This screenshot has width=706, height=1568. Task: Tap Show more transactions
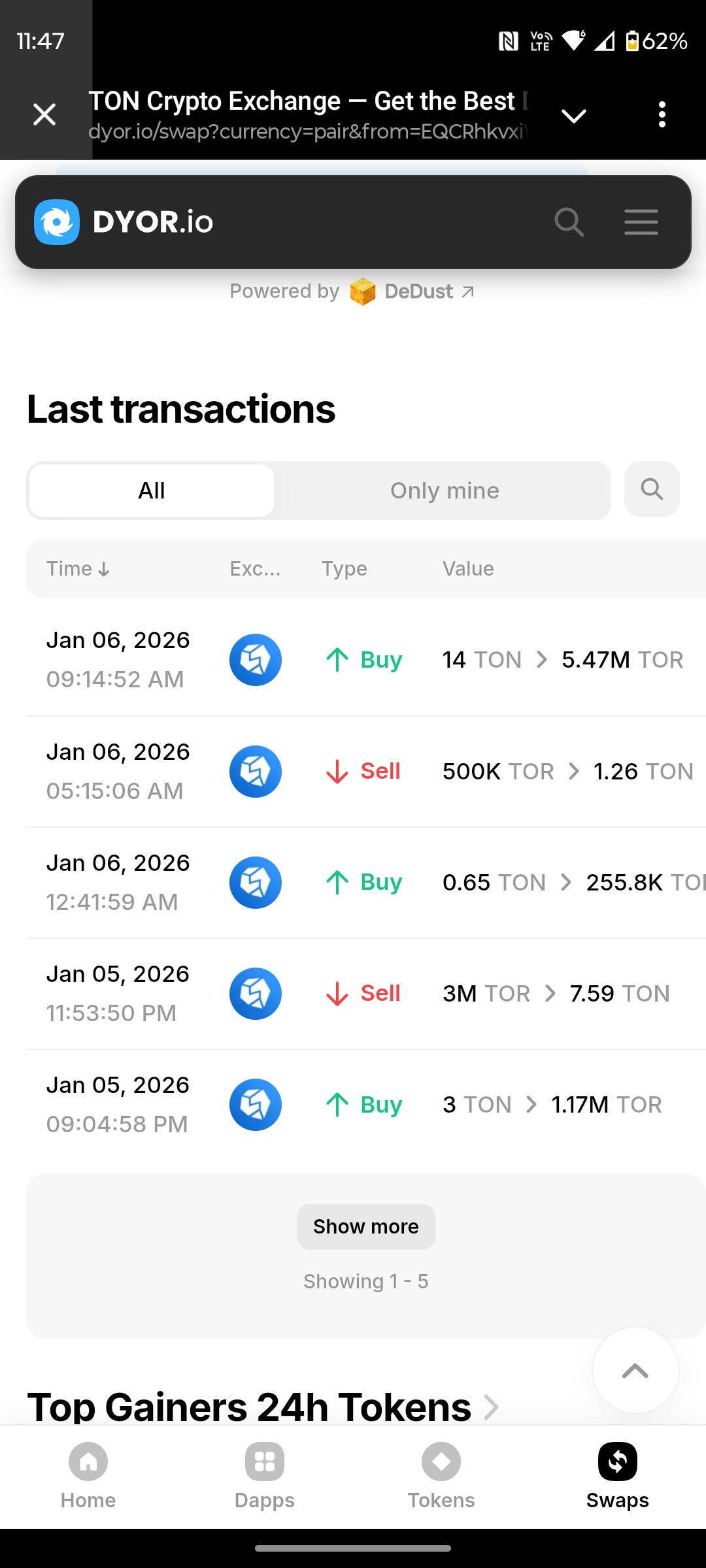click(366, 1227)
